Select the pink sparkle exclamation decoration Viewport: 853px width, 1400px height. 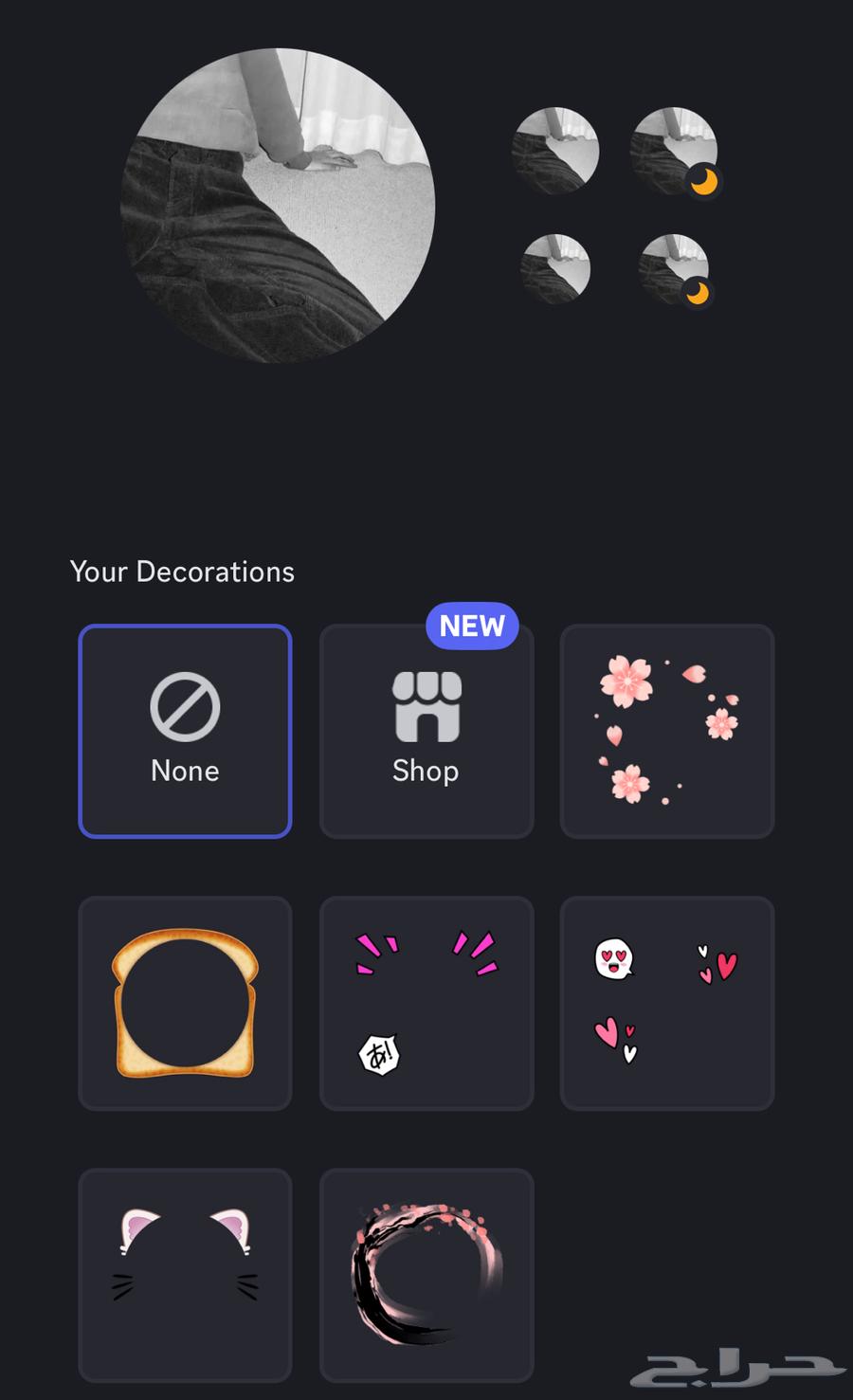click(426, 1002)
